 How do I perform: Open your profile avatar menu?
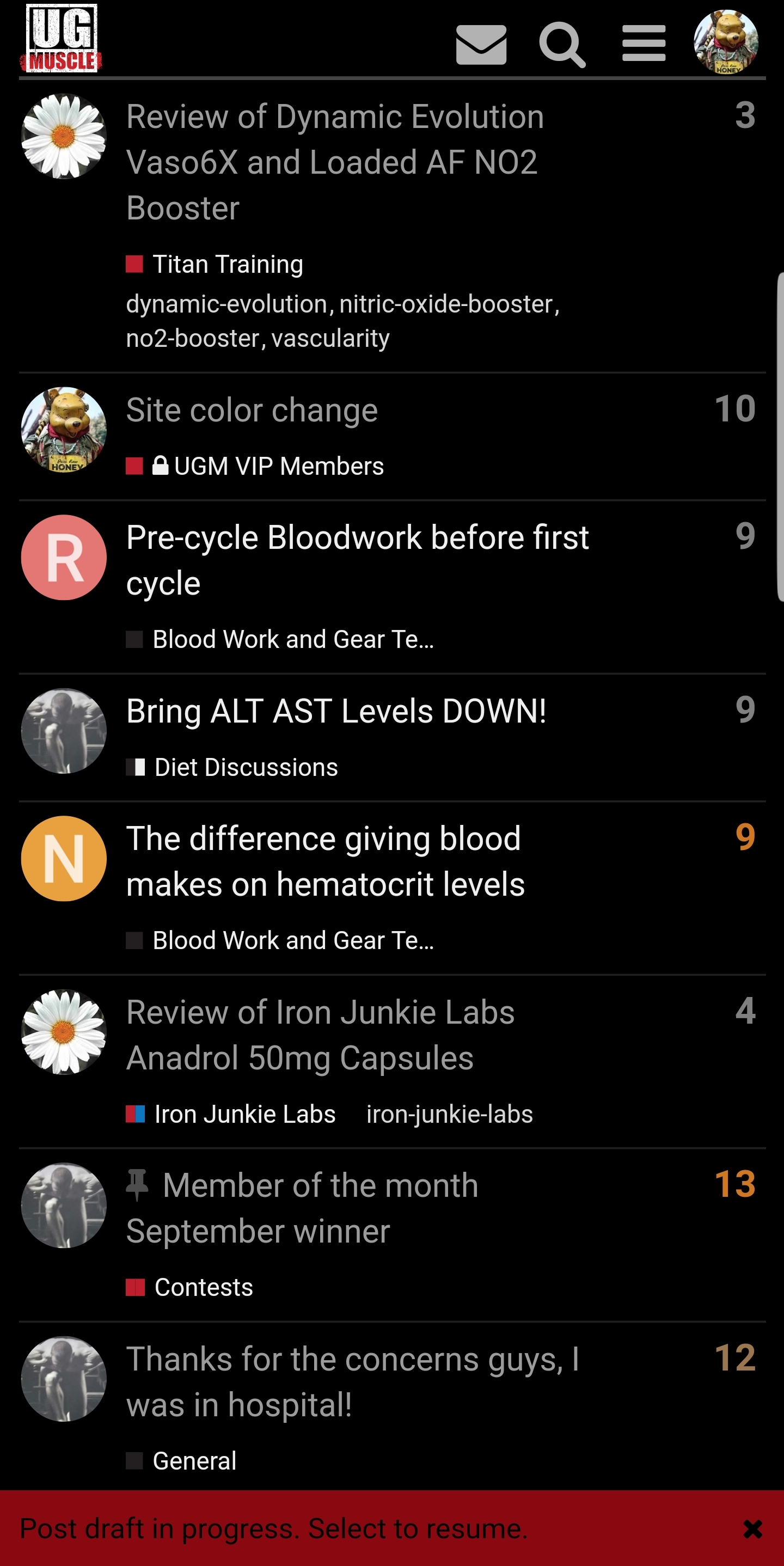pos(726,42)
